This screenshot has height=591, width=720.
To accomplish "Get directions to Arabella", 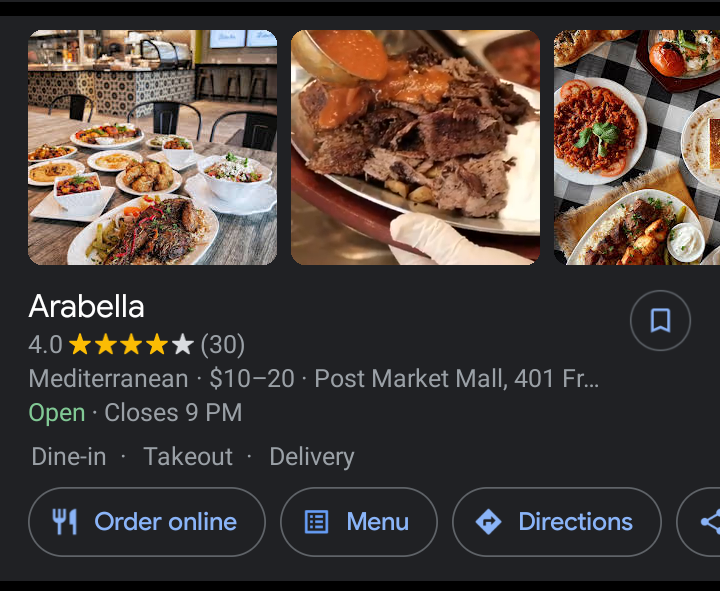I will point(557,521).
